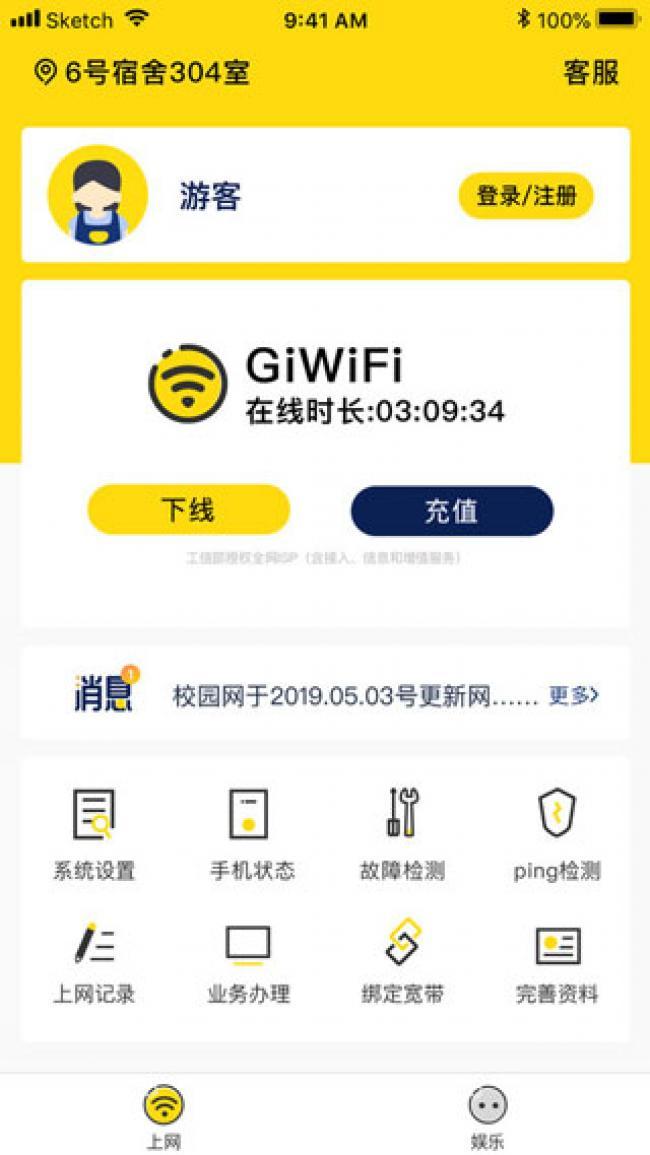The width and height of the screenshot is (650, 1155).
Task: Go offline with the 下线 button
Action: 189,510
